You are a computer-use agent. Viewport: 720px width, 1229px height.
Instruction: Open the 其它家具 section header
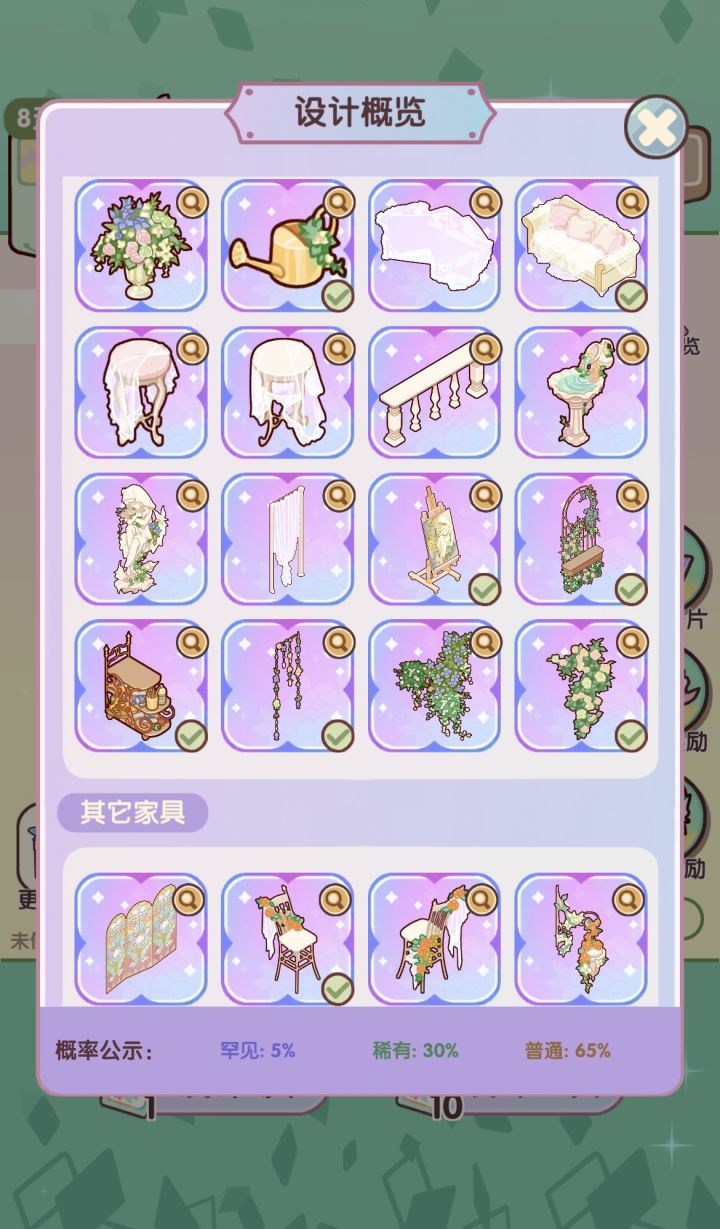coord(133,813)
